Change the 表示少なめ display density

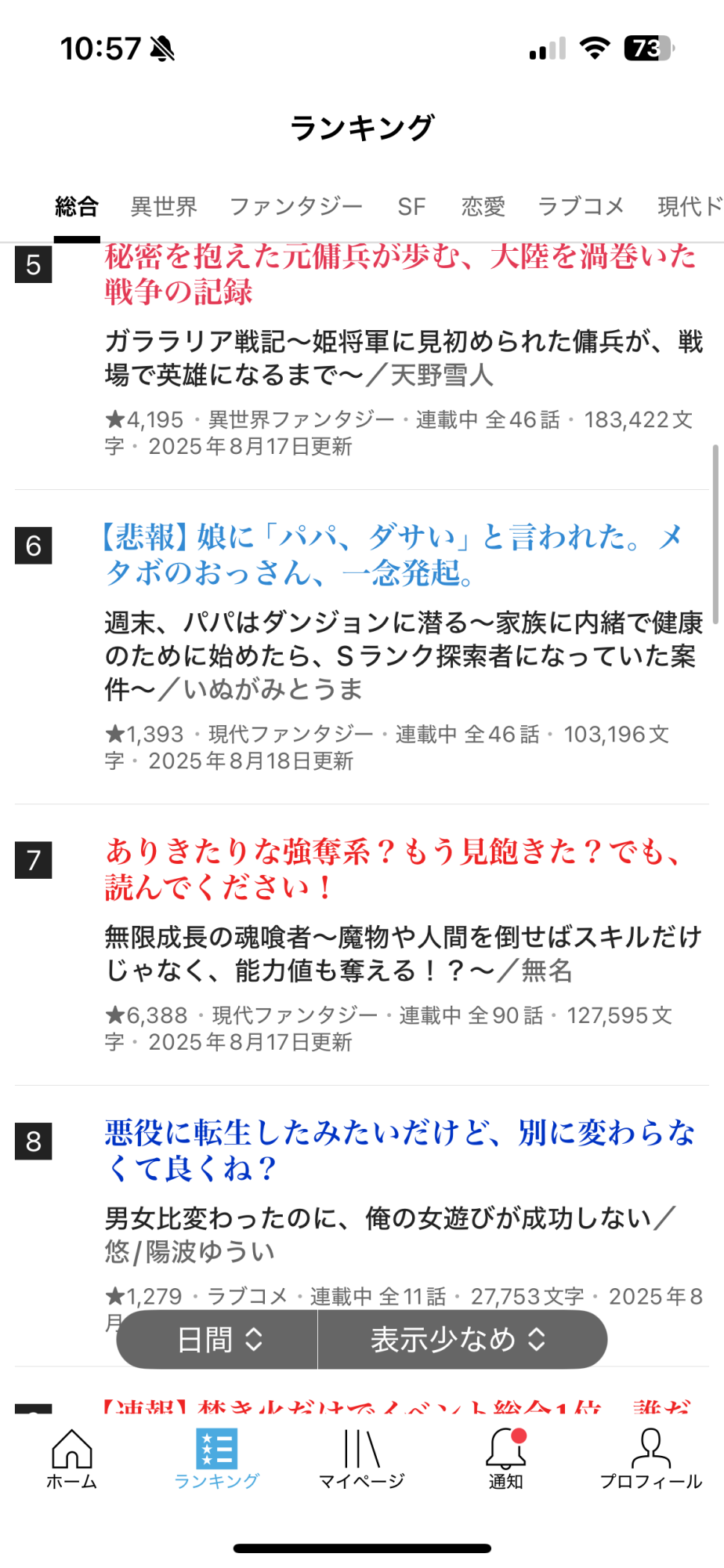[x=459, y=1340]
